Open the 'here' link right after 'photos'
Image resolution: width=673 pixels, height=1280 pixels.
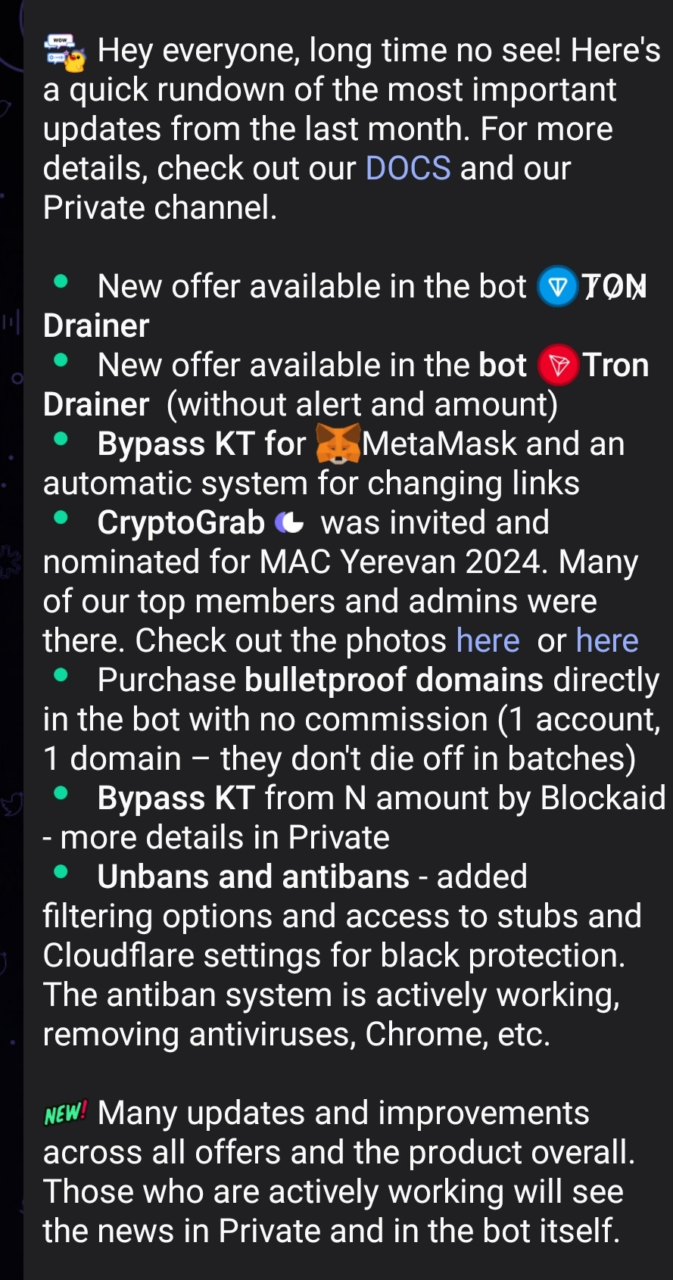[488, 640]
